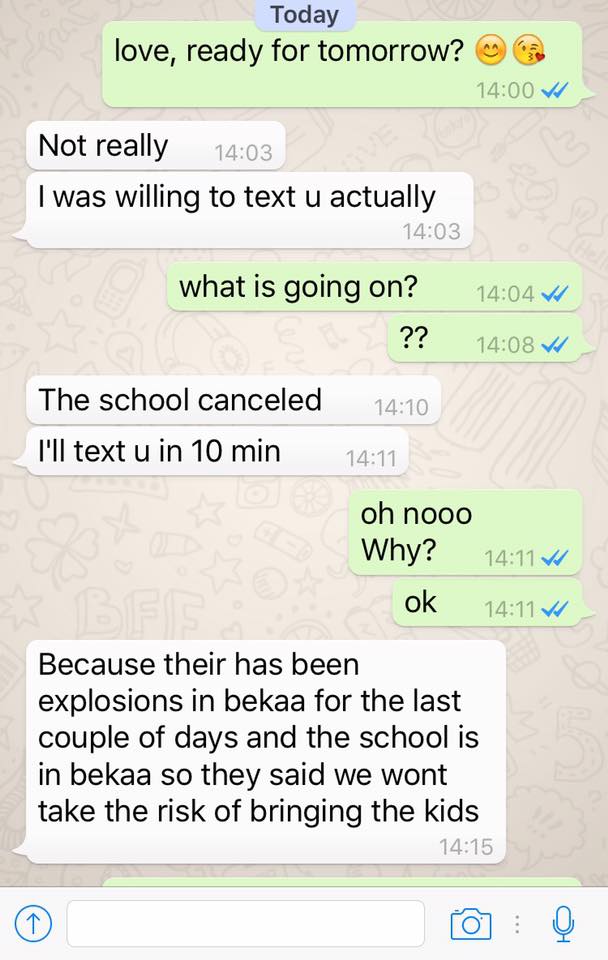This screenshot has height=960, width=608.
Task: Focus the message text input field
Action: tap(246, 923)
